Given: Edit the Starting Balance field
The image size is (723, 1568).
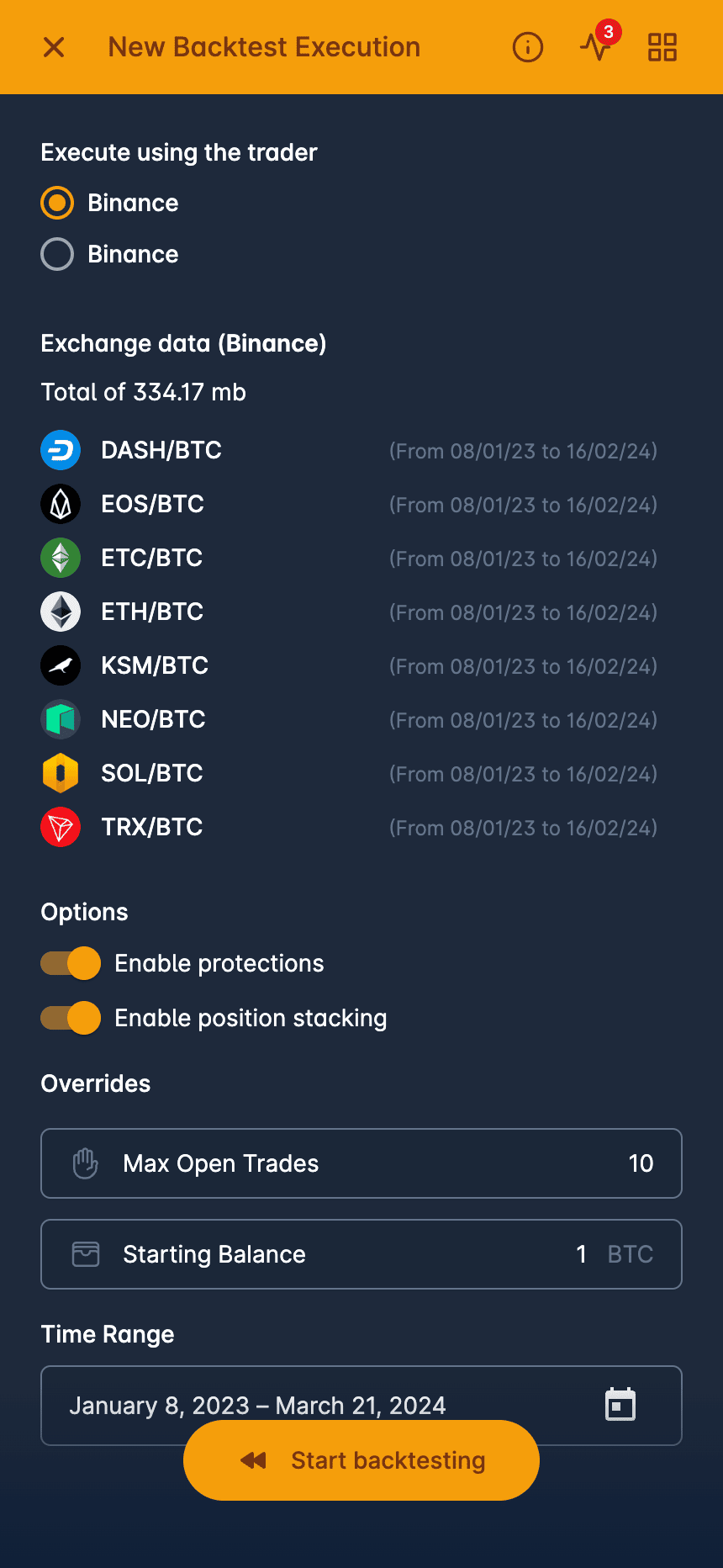Looking at the screenshot, I should (x=361, y=1254).
